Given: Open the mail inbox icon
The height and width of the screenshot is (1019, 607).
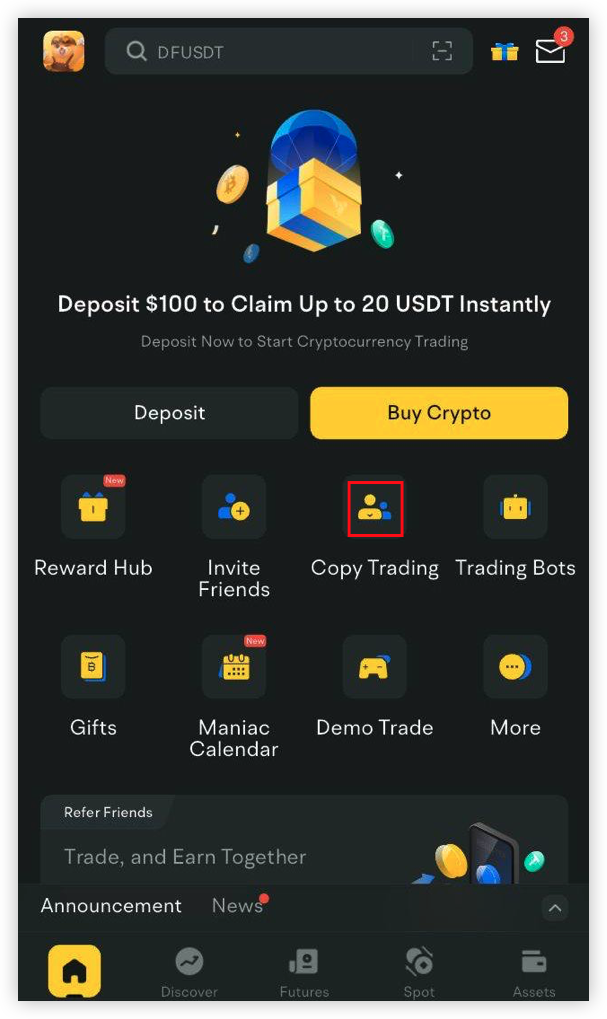Looking at the screenshot, I should (550, 51).
